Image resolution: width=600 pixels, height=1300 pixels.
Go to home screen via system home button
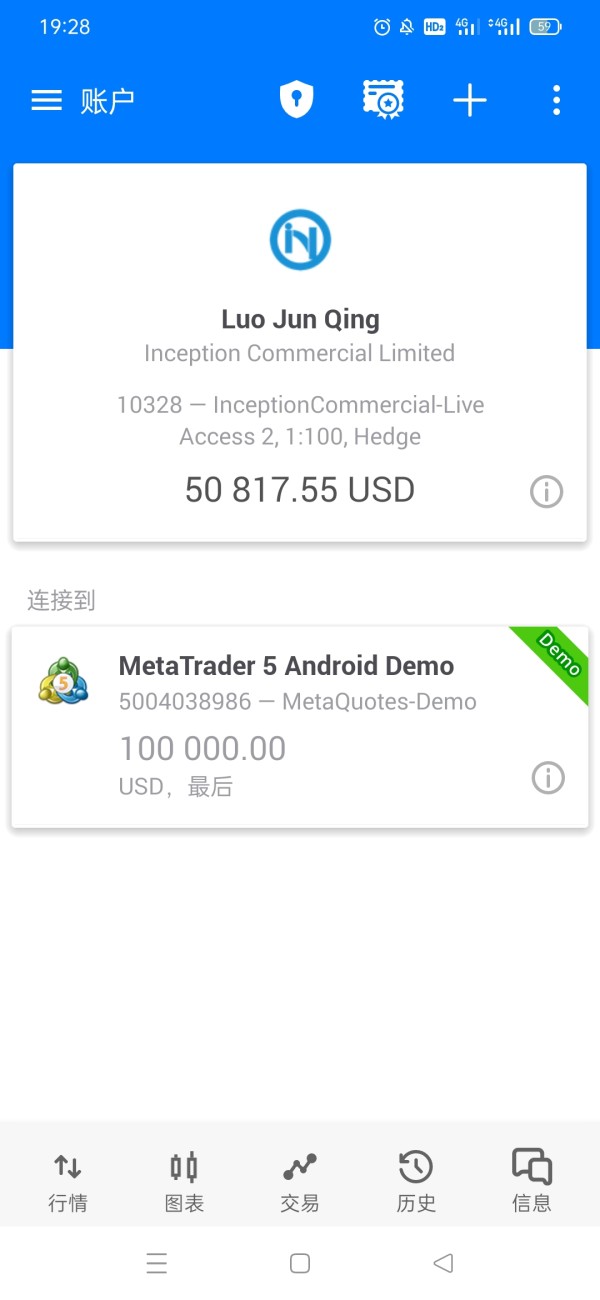300,1263
